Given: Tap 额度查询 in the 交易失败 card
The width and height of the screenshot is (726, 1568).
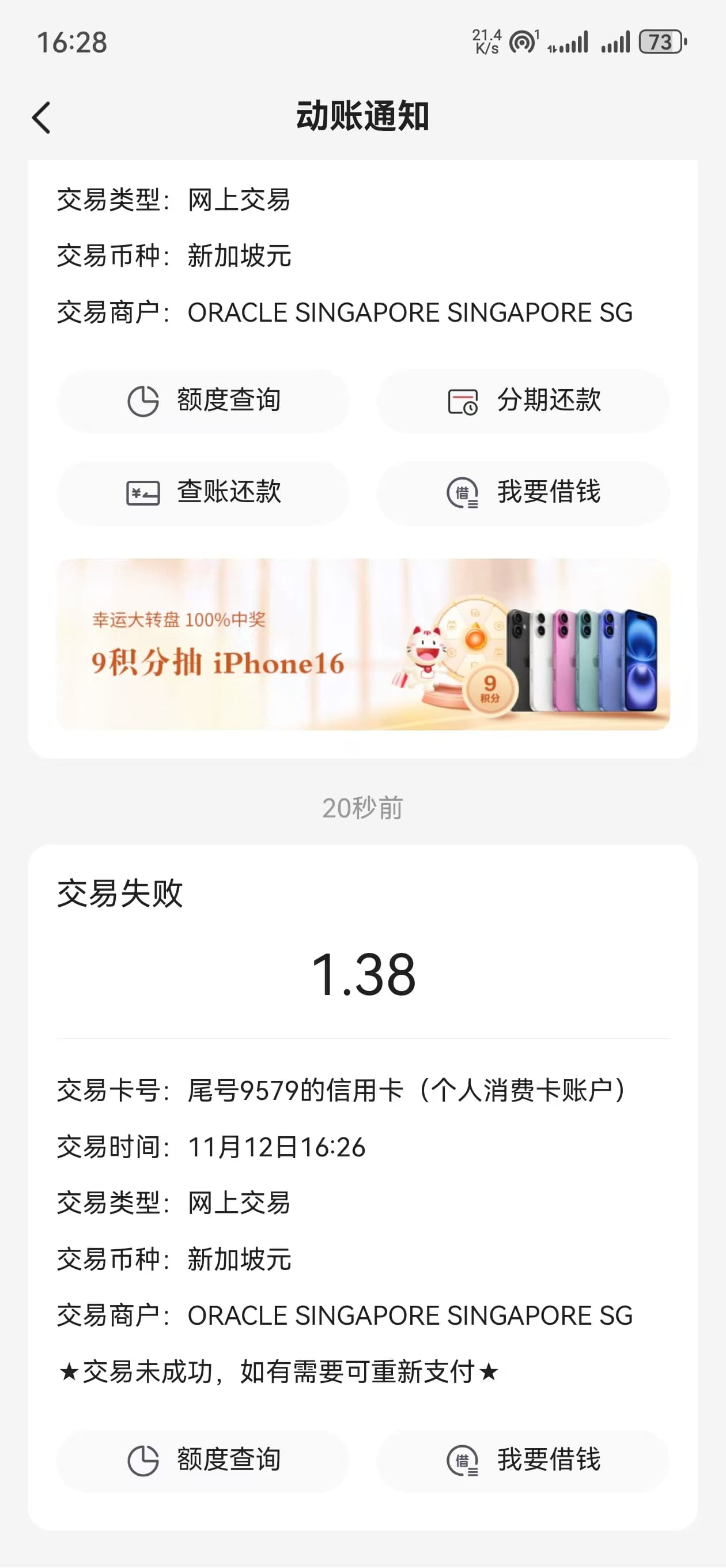Looking at the screenshot, I should pos(203,1460).
